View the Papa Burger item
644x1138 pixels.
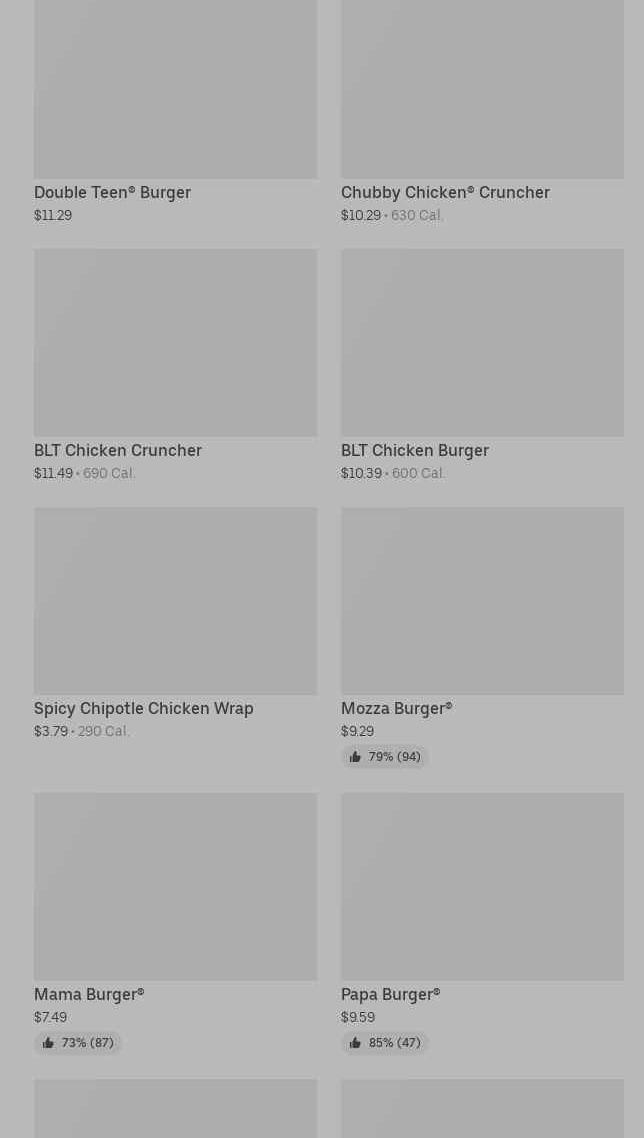tap(482, 923)
